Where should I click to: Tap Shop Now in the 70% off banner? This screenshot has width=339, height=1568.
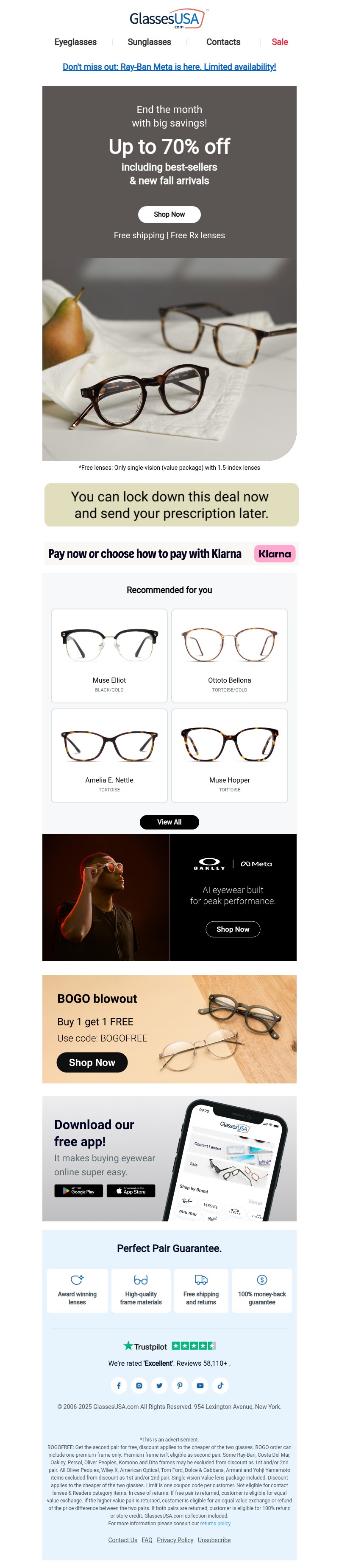(169, 214)
